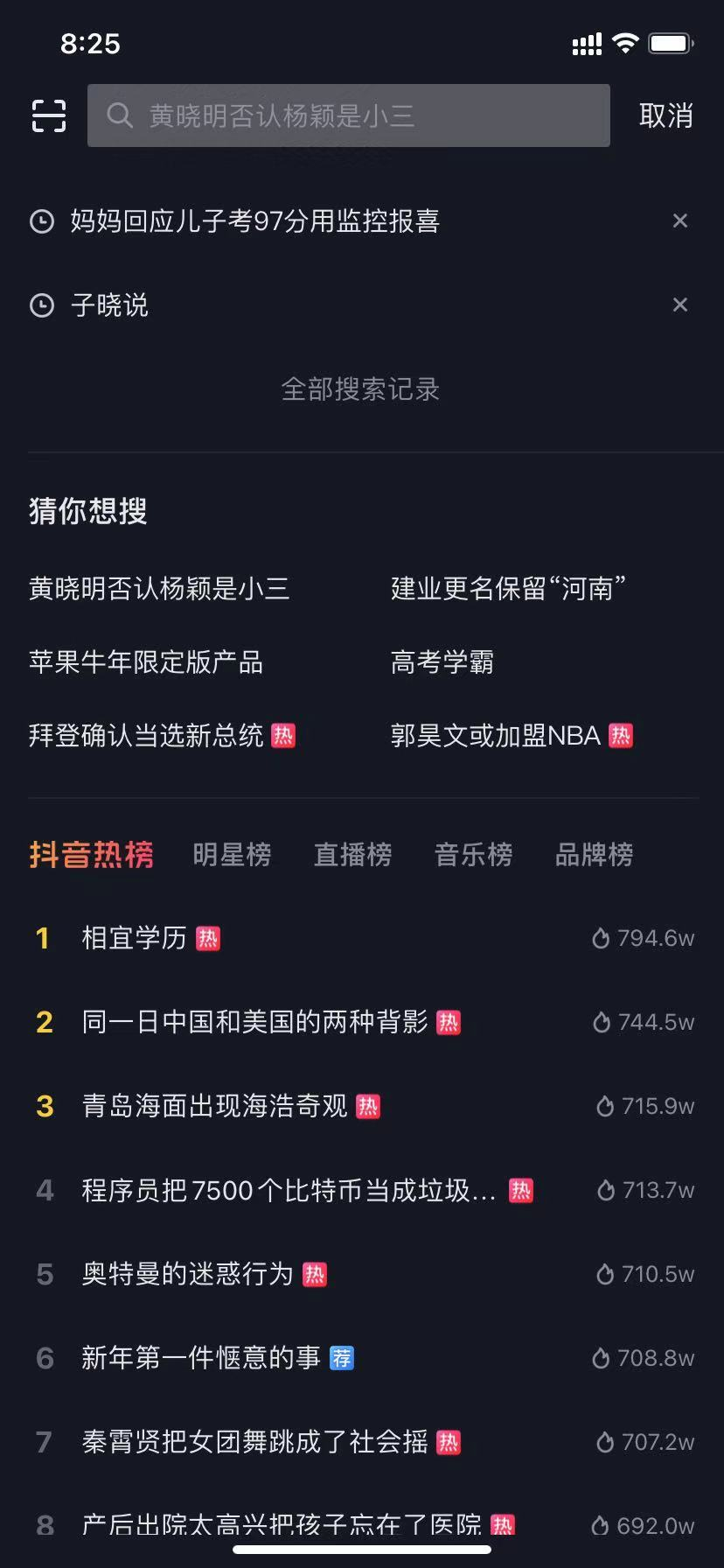Delete the 妈妈回应儿子考97分 history entry
Image resolution: width=724 pixels, height=1568 pixels.
click(x=679, y=220)
